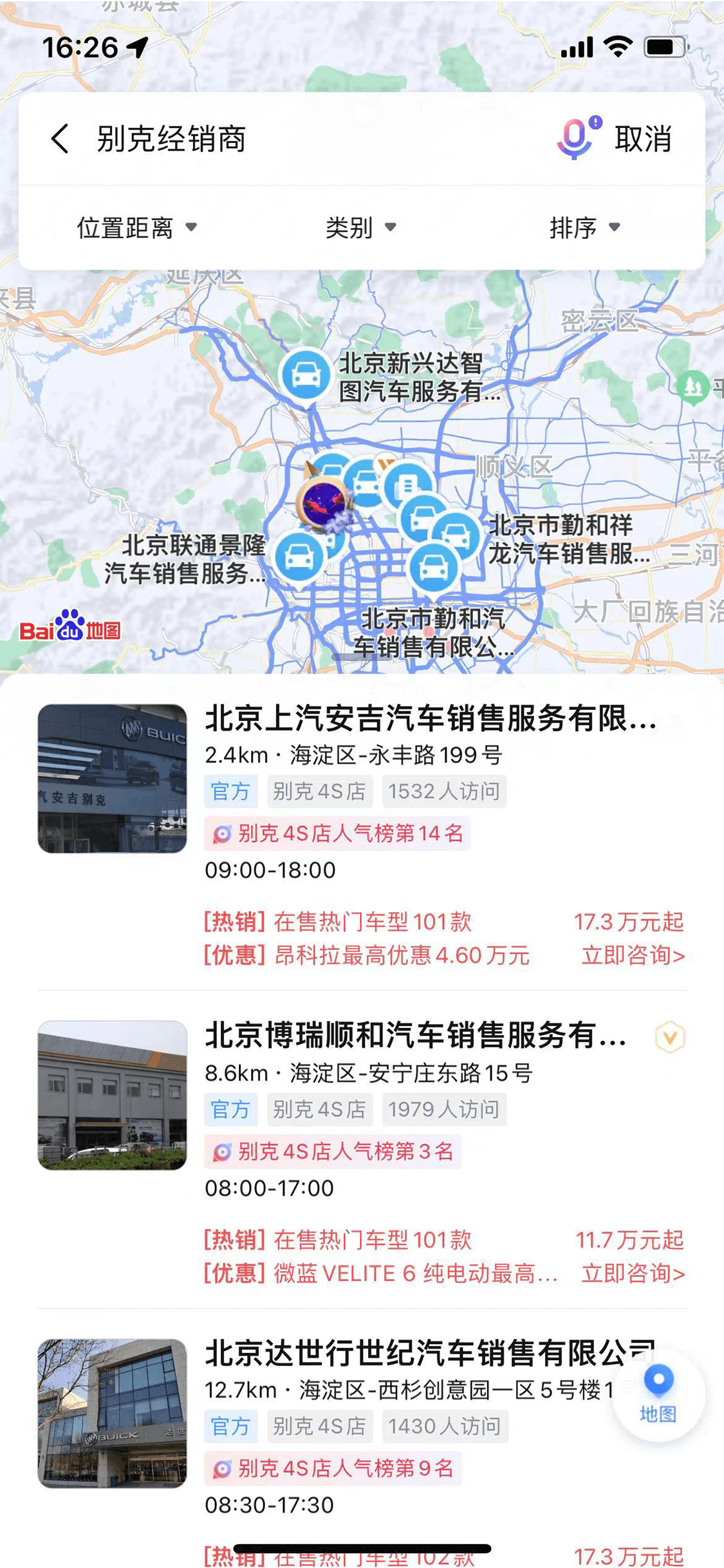Tap the 1532人访问 tag on the first listing
The image size is (724, 1568).
pos(444,792)
